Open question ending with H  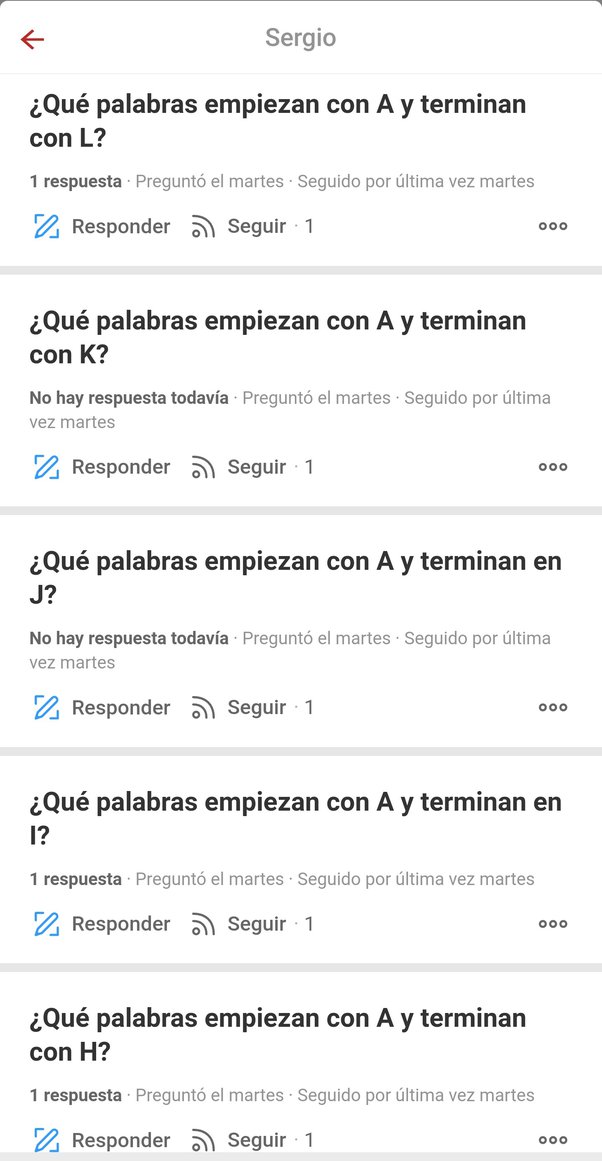point(277,1034)
